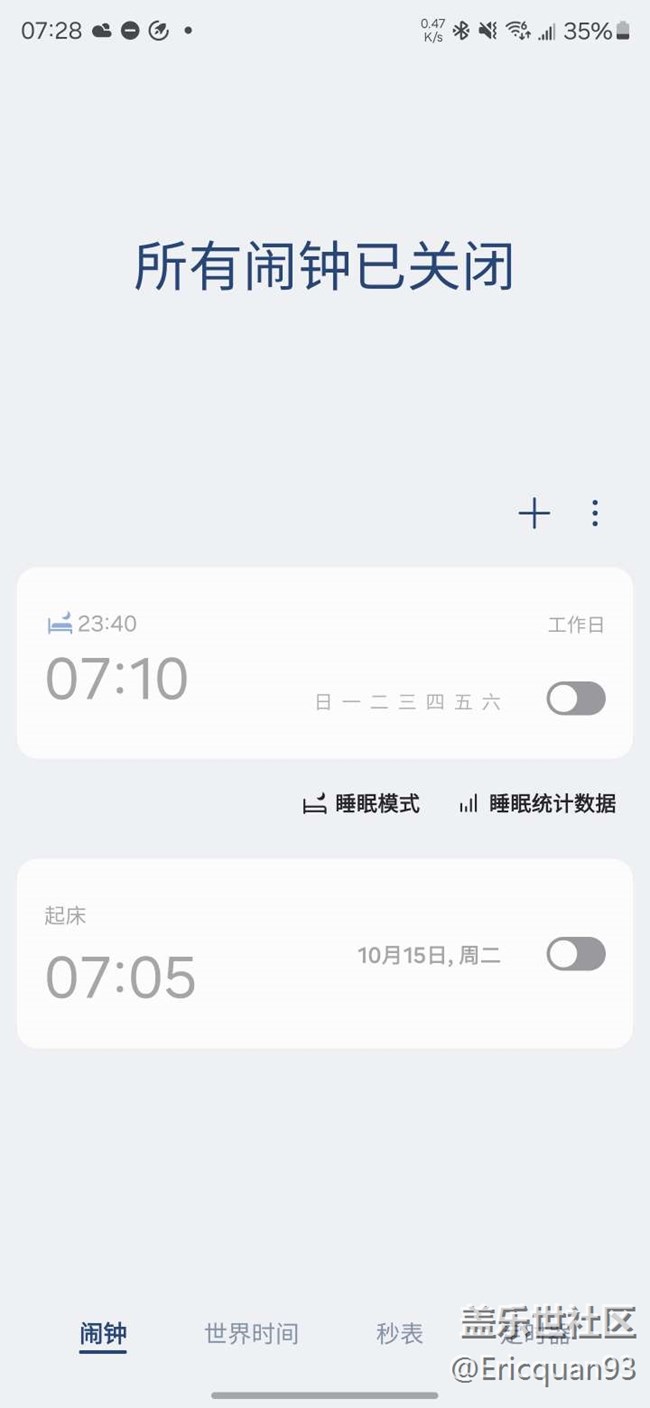Select the 闹钟 tab
Screen dimensions: 650x1408
103,1334
